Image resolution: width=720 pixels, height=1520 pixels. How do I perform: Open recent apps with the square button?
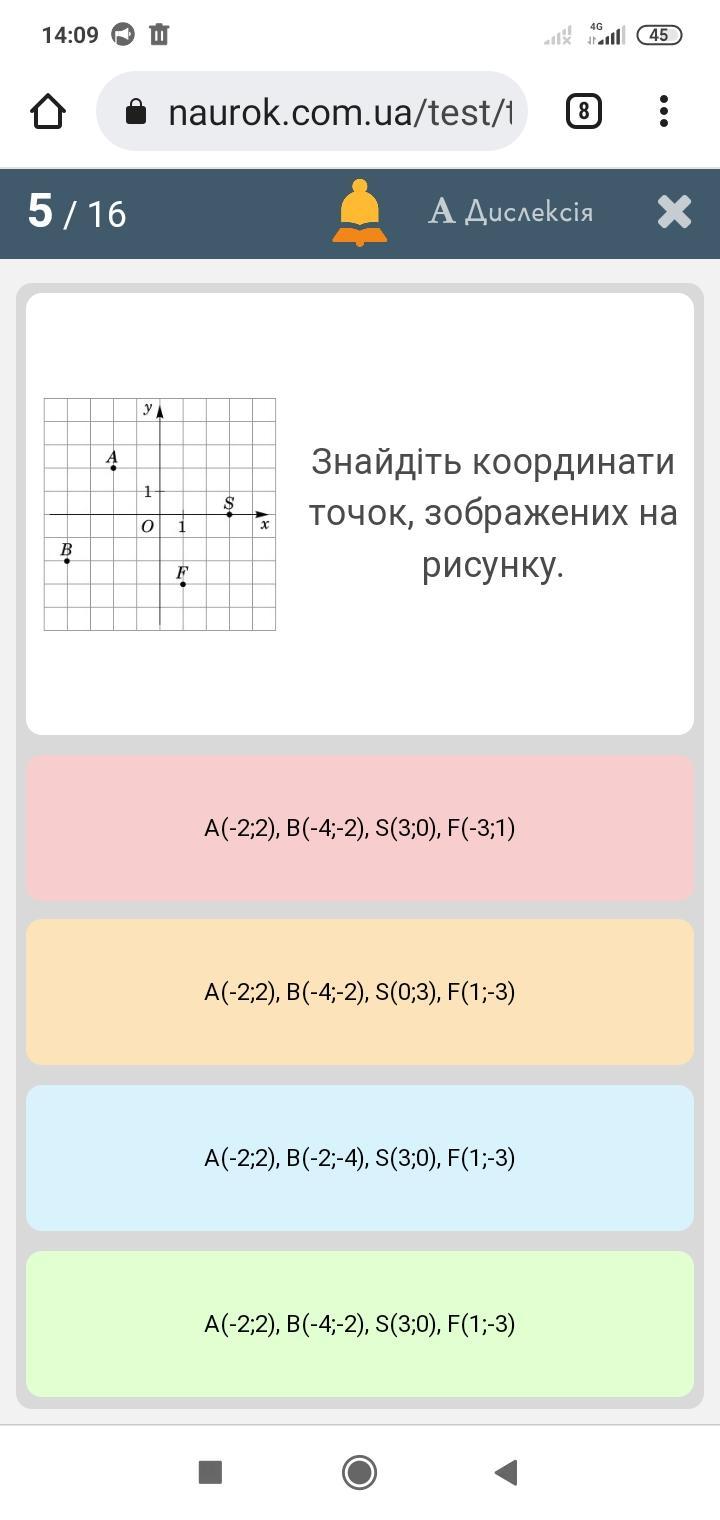[x=210, y=1472]
